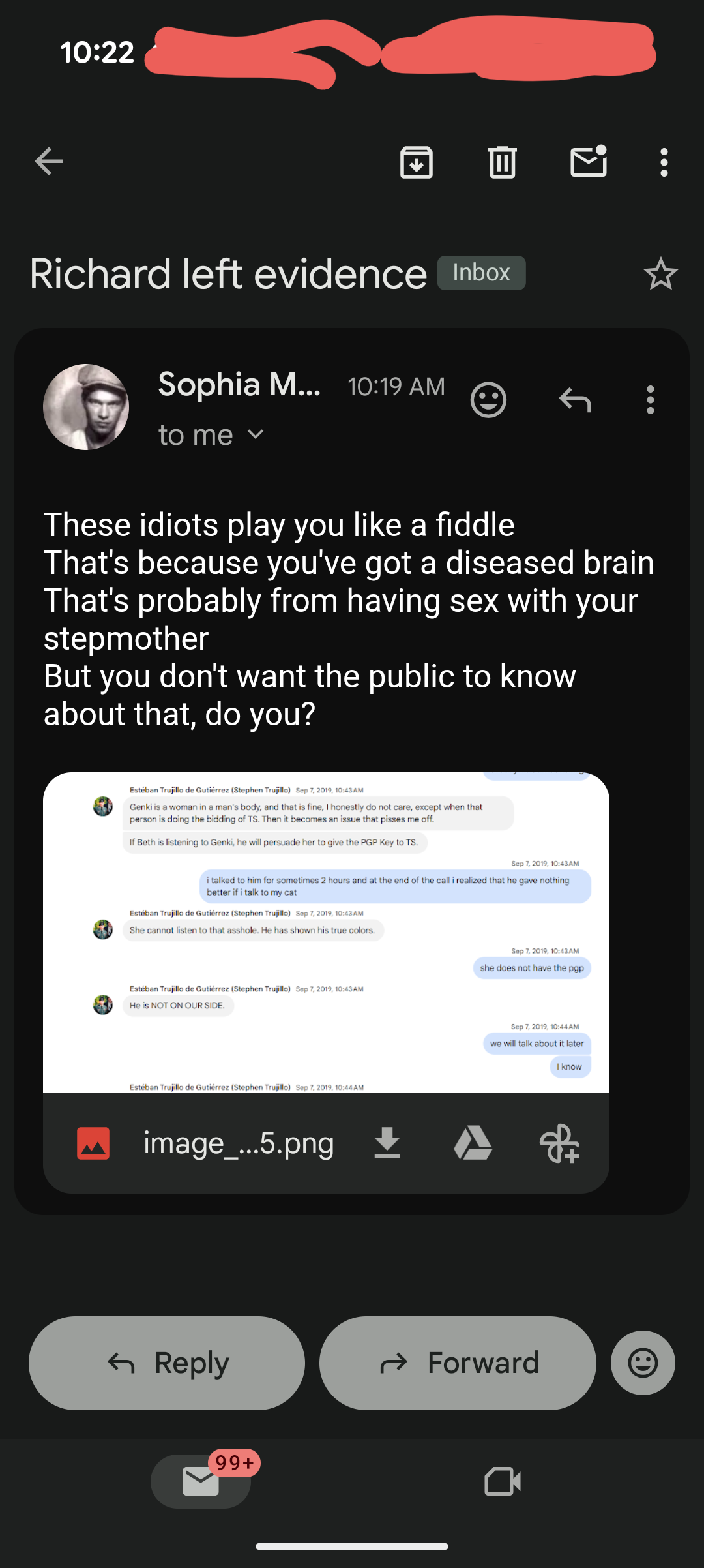Open message options beside the reply arrow
This screenshot has width=704, height=1568.
(650, 400)
